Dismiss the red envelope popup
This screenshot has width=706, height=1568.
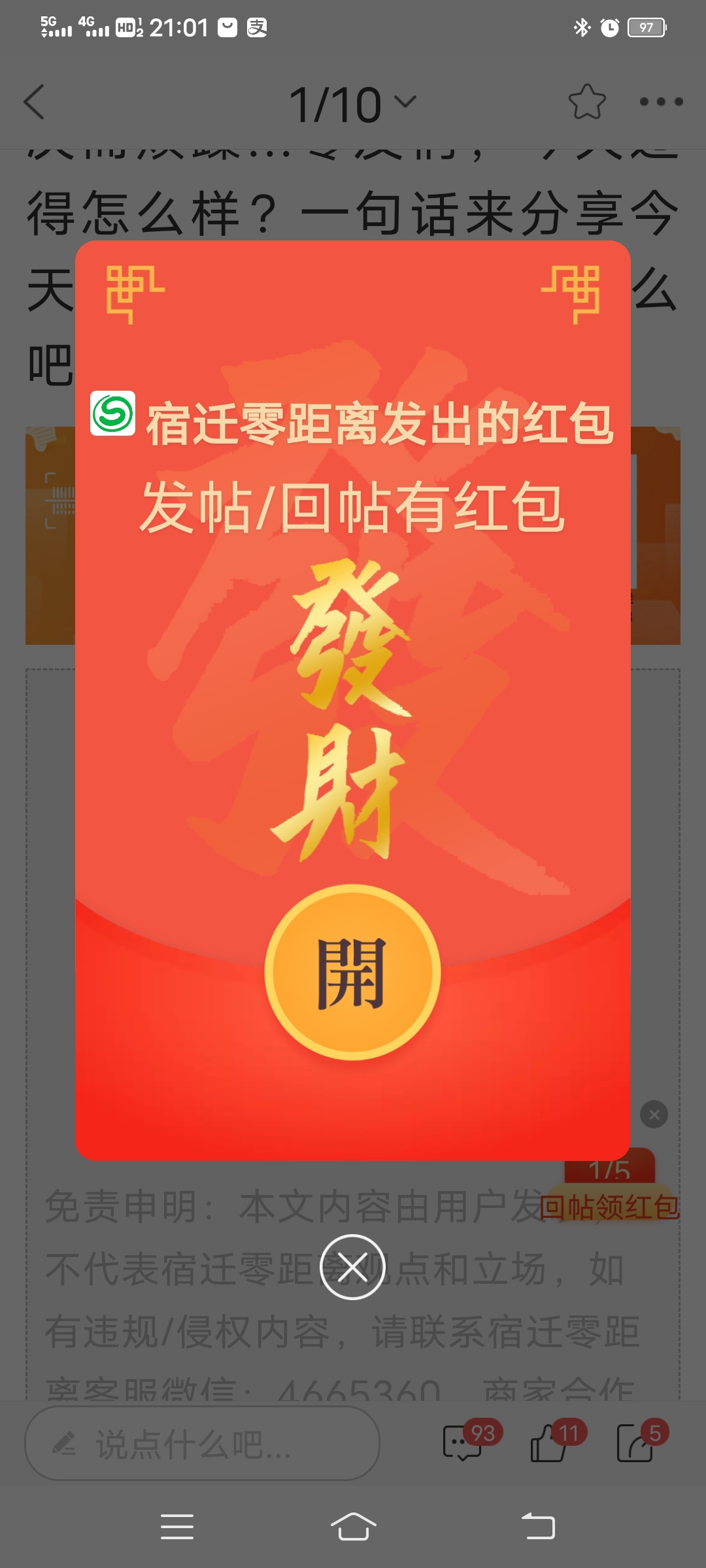tap(352, 1267)
